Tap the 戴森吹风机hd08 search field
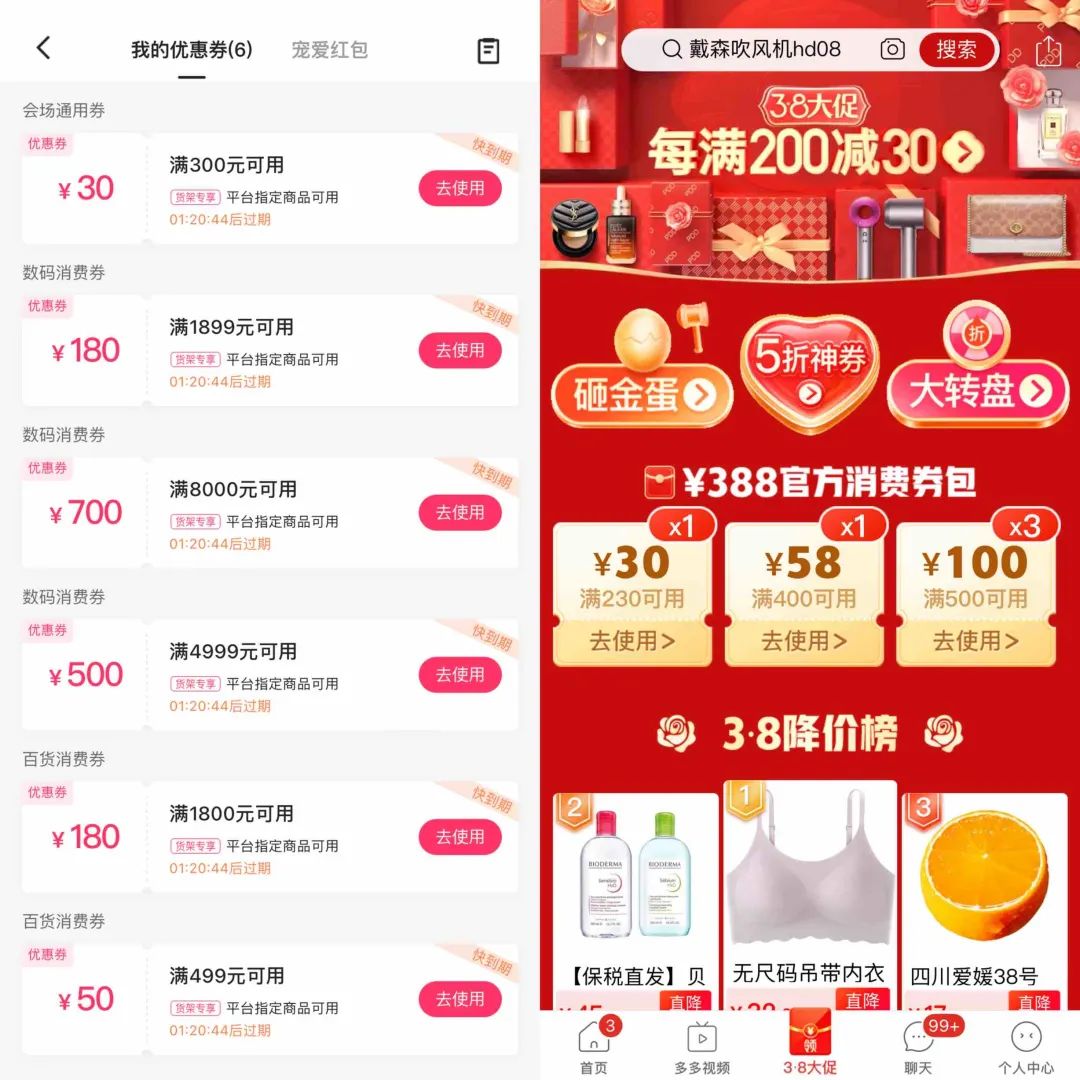The width and height of the screenshot is (1080, 1080). click(x=765, y=49)
